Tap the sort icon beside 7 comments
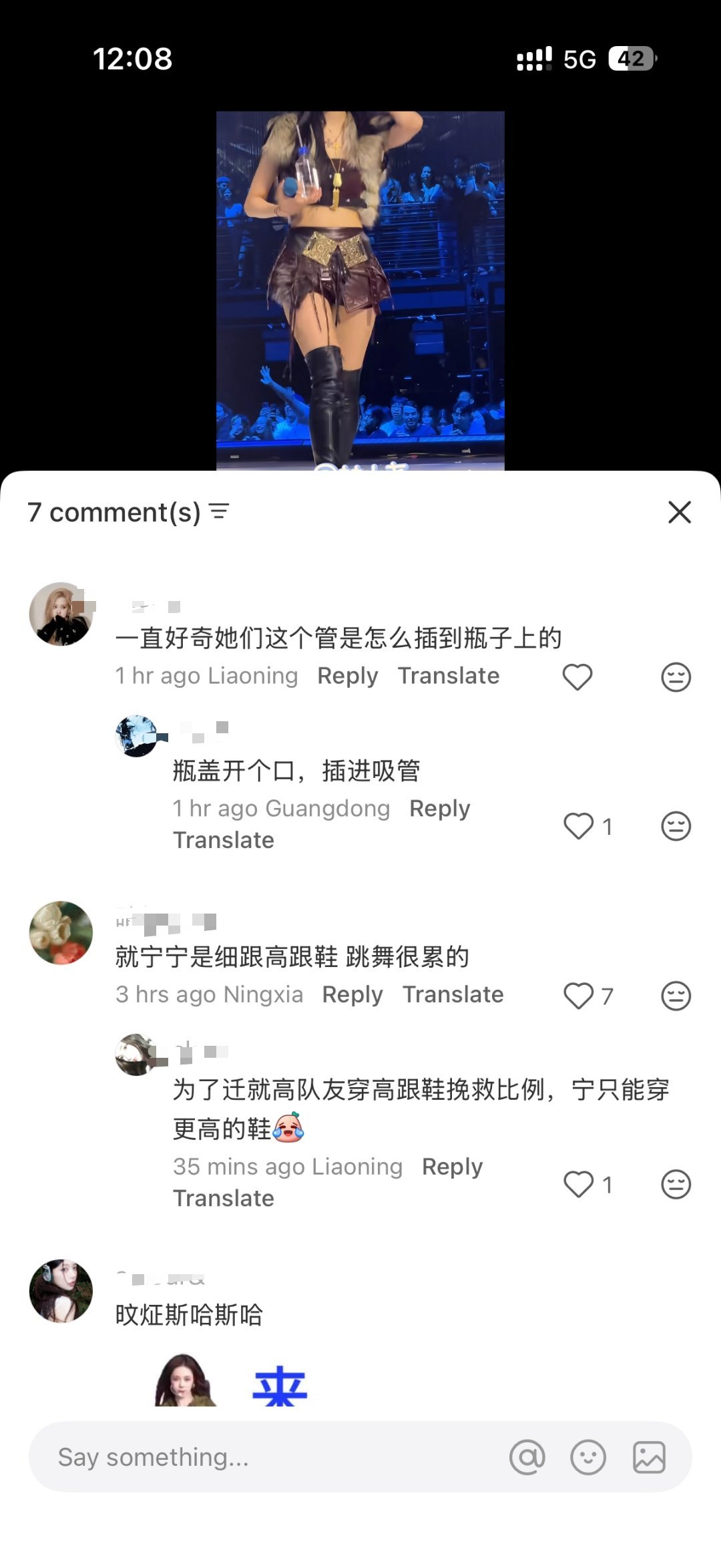The height and width of the screenshot is (1568, 721). tap(218, 512)
